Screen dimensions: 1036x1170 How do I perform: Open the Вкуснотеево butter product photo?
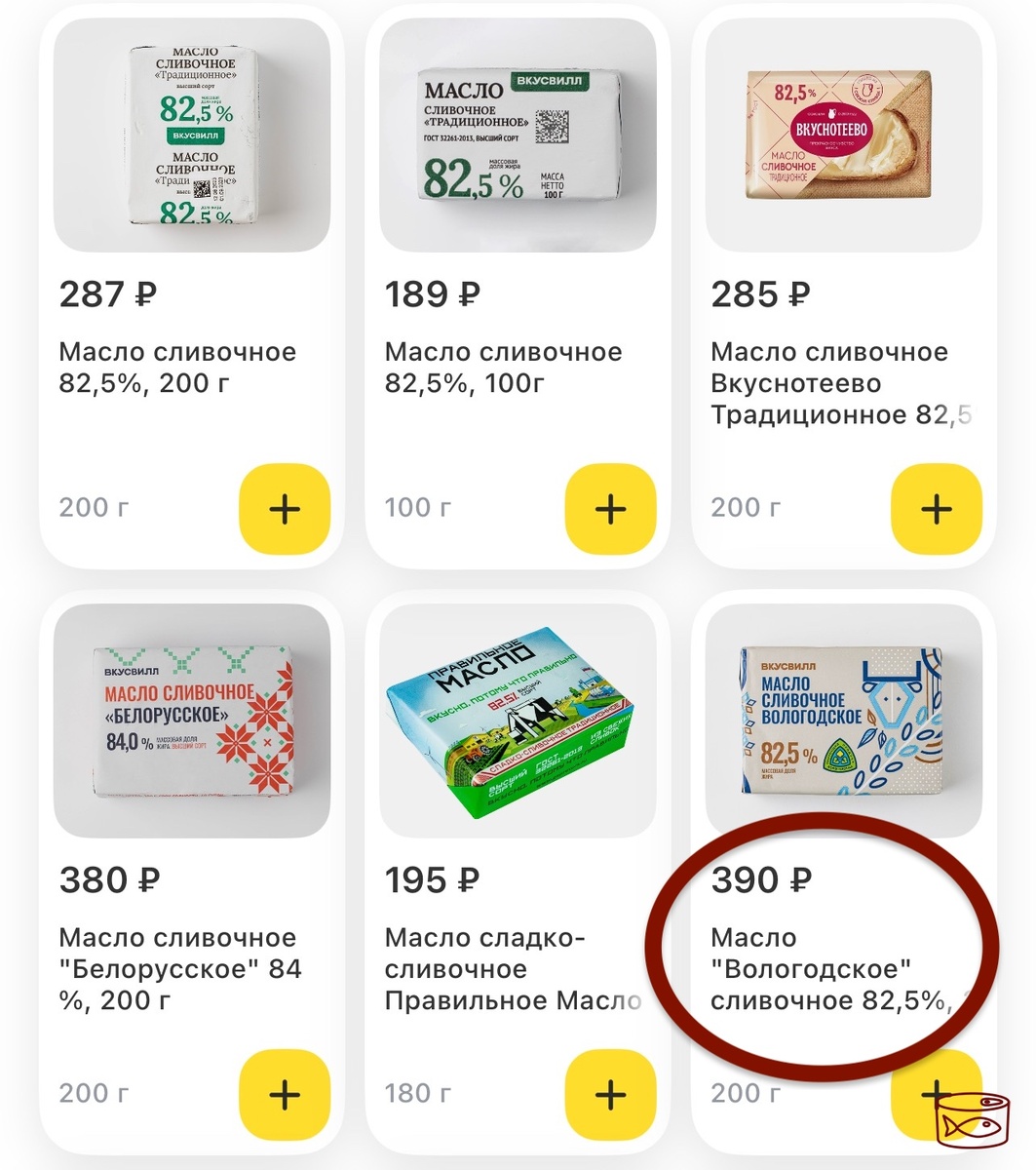click(844, 134)
